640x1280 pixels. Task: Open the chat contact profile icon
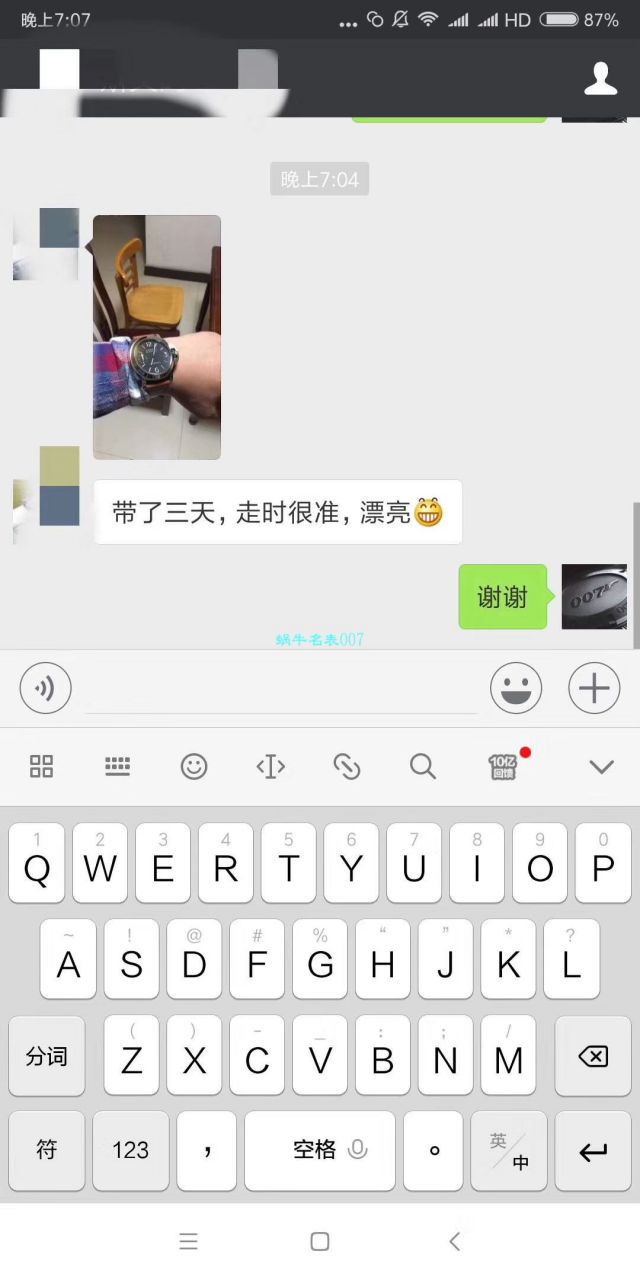tap(600, 78)
